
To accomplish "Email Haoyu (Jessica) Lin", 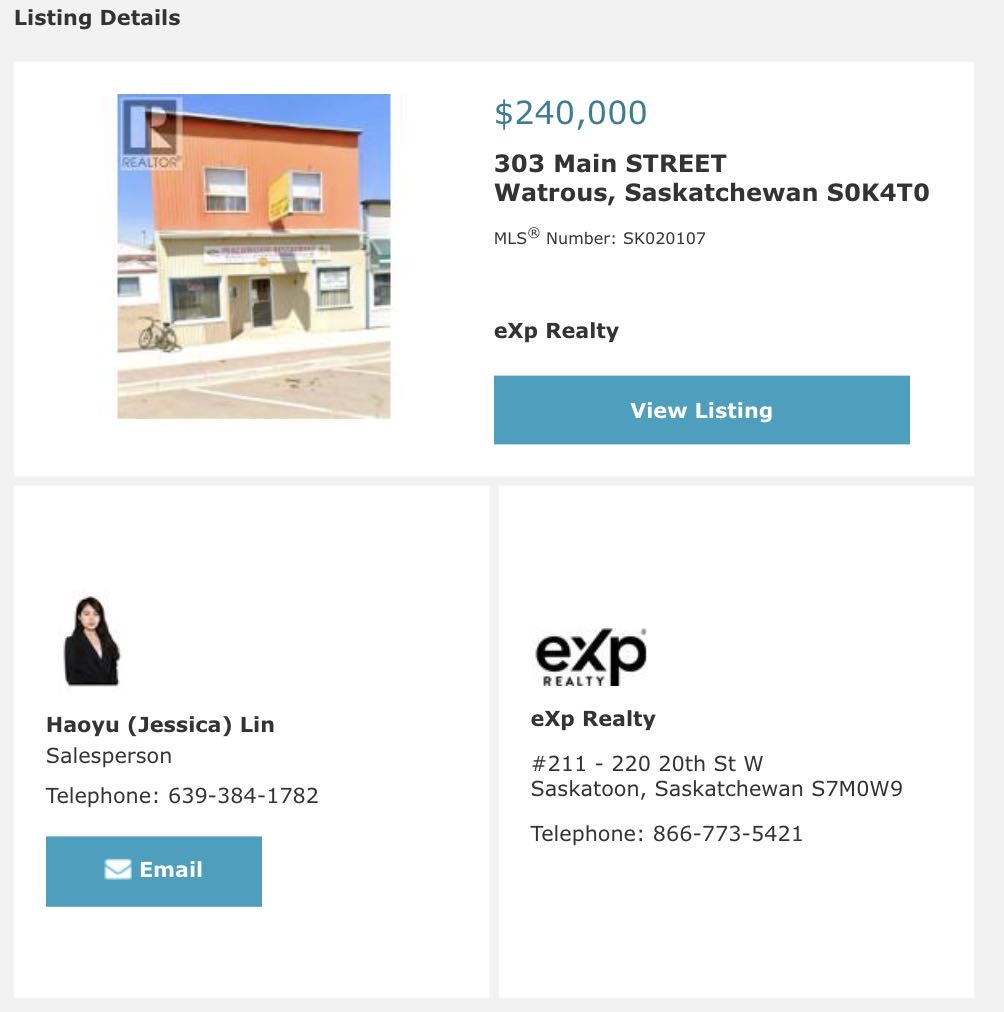I will point(154,871).
